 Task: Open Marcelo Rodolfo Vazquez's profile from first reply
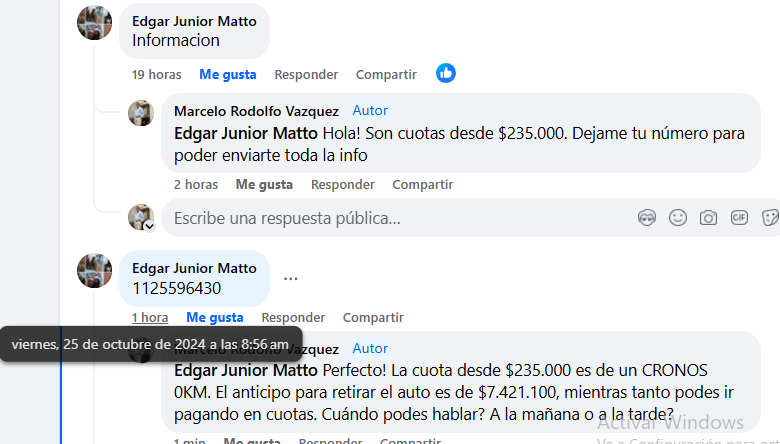pyautogui.click(x=256, y=111)
